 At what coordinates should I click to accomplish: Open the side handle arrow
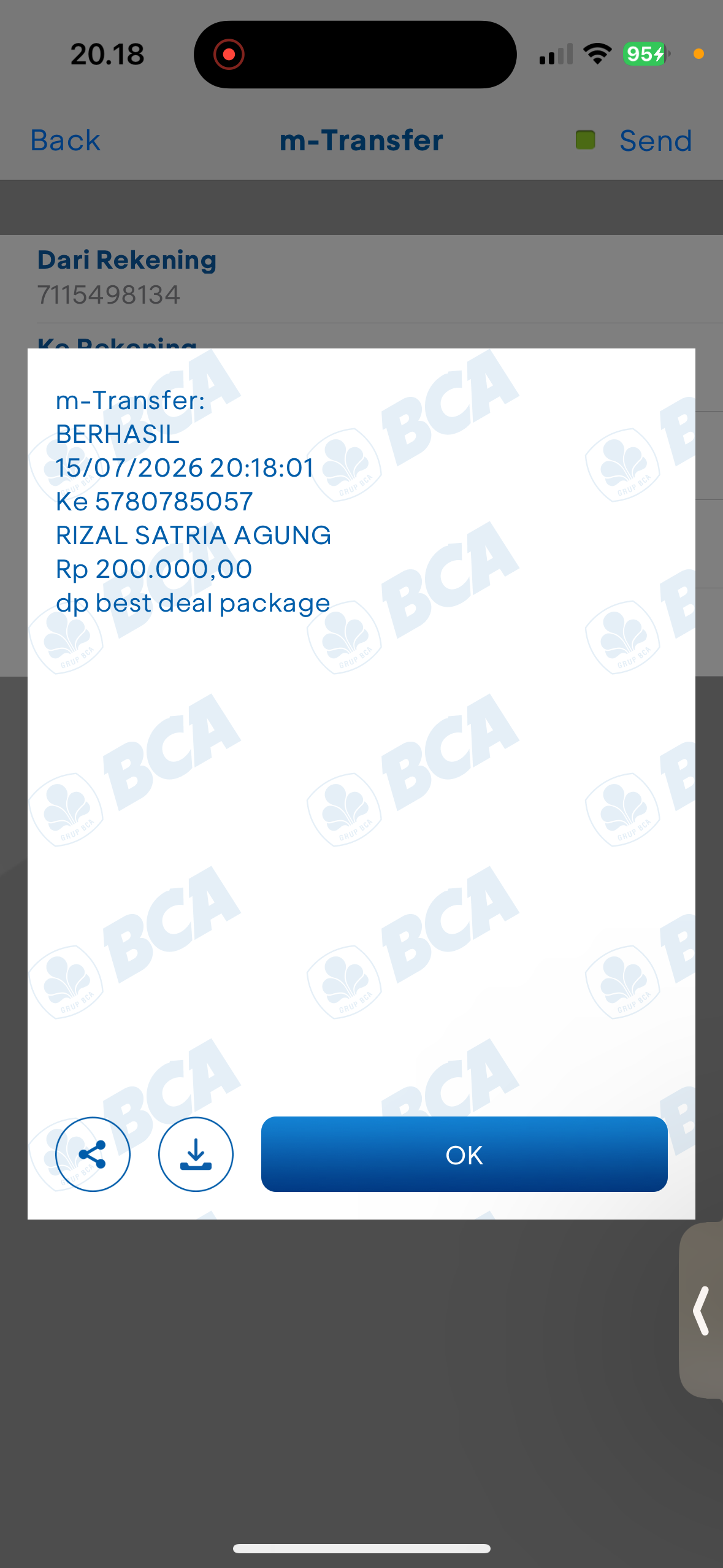[701, 1310]
